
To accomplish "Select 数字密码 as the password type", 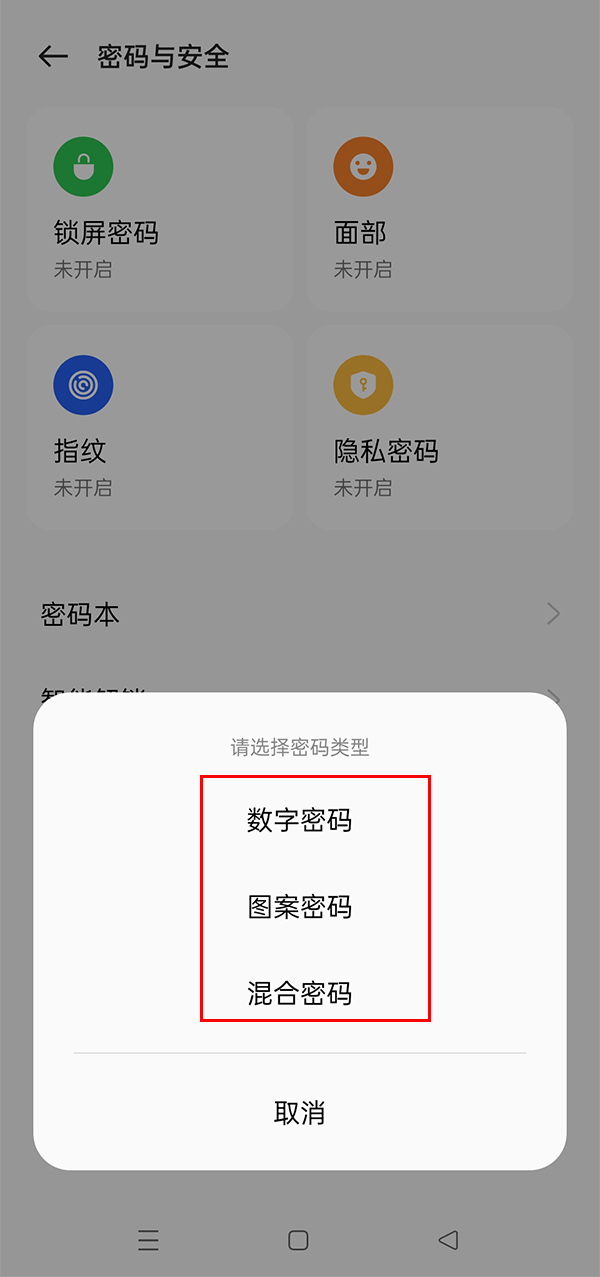I will pos(300,821).
